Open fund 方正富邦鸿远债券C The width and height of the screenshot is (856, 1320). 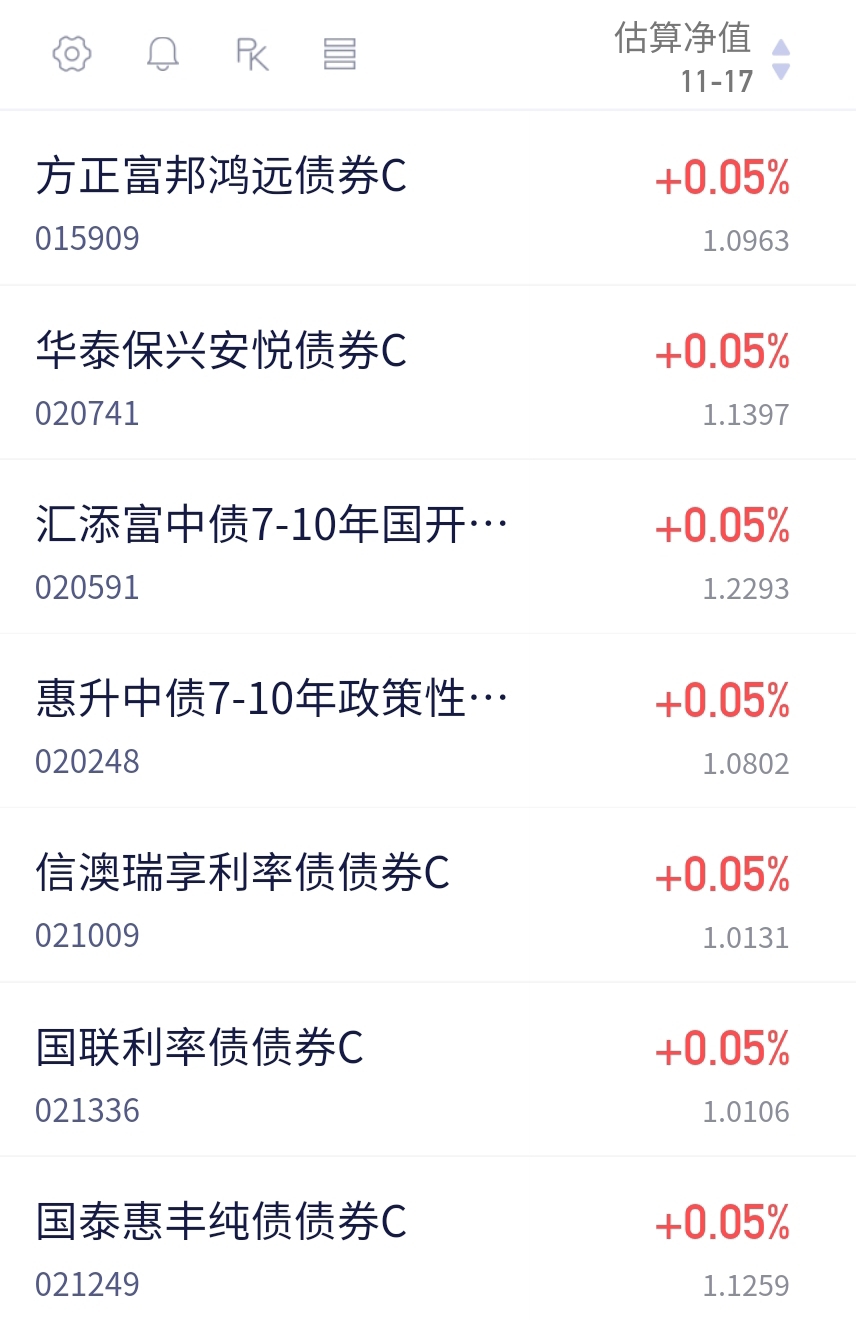click(x=221, y=178)
